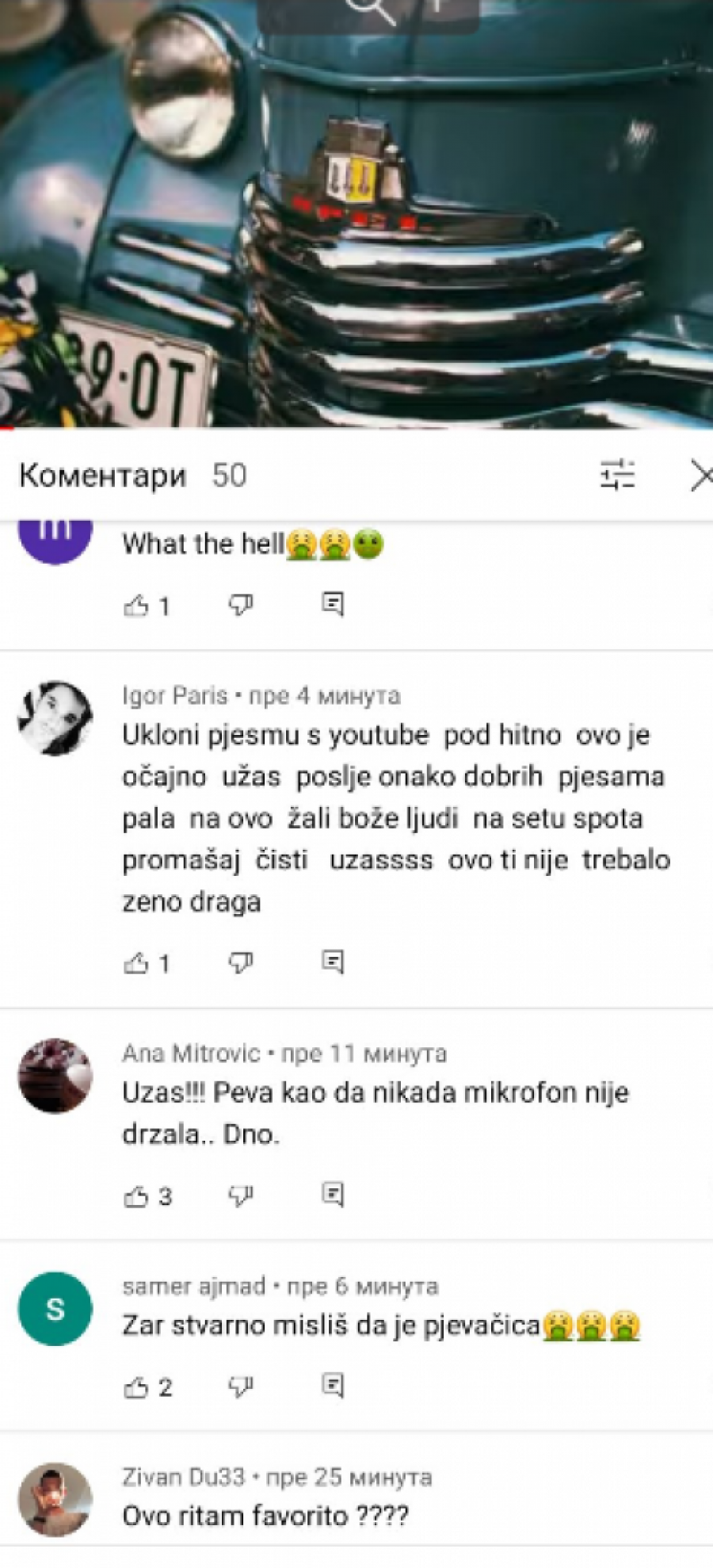
Task: Reply to Ana Mitrovic's comment
Action: click(x=333, y=1195)
